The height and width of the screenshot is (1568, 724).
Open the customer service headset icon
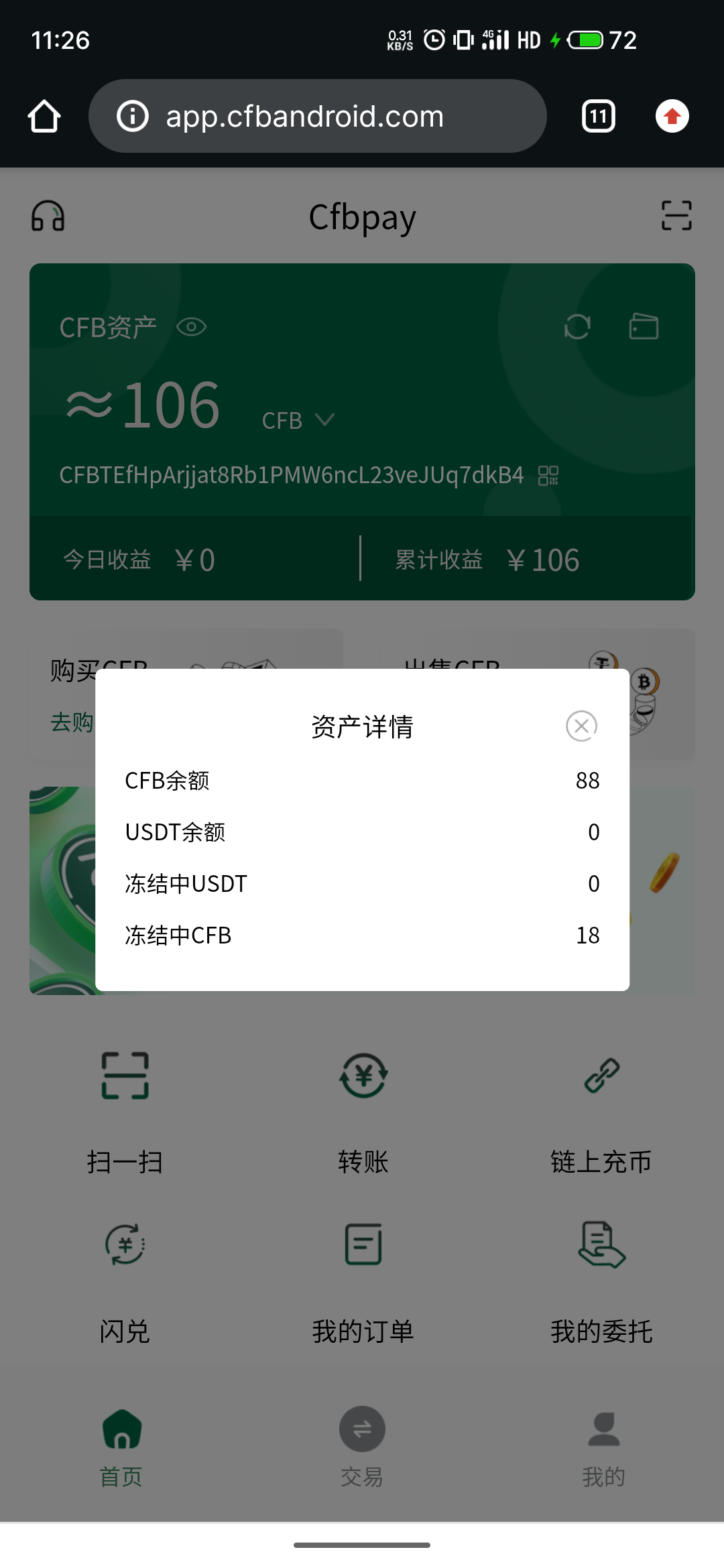click(x=49, y=216)
